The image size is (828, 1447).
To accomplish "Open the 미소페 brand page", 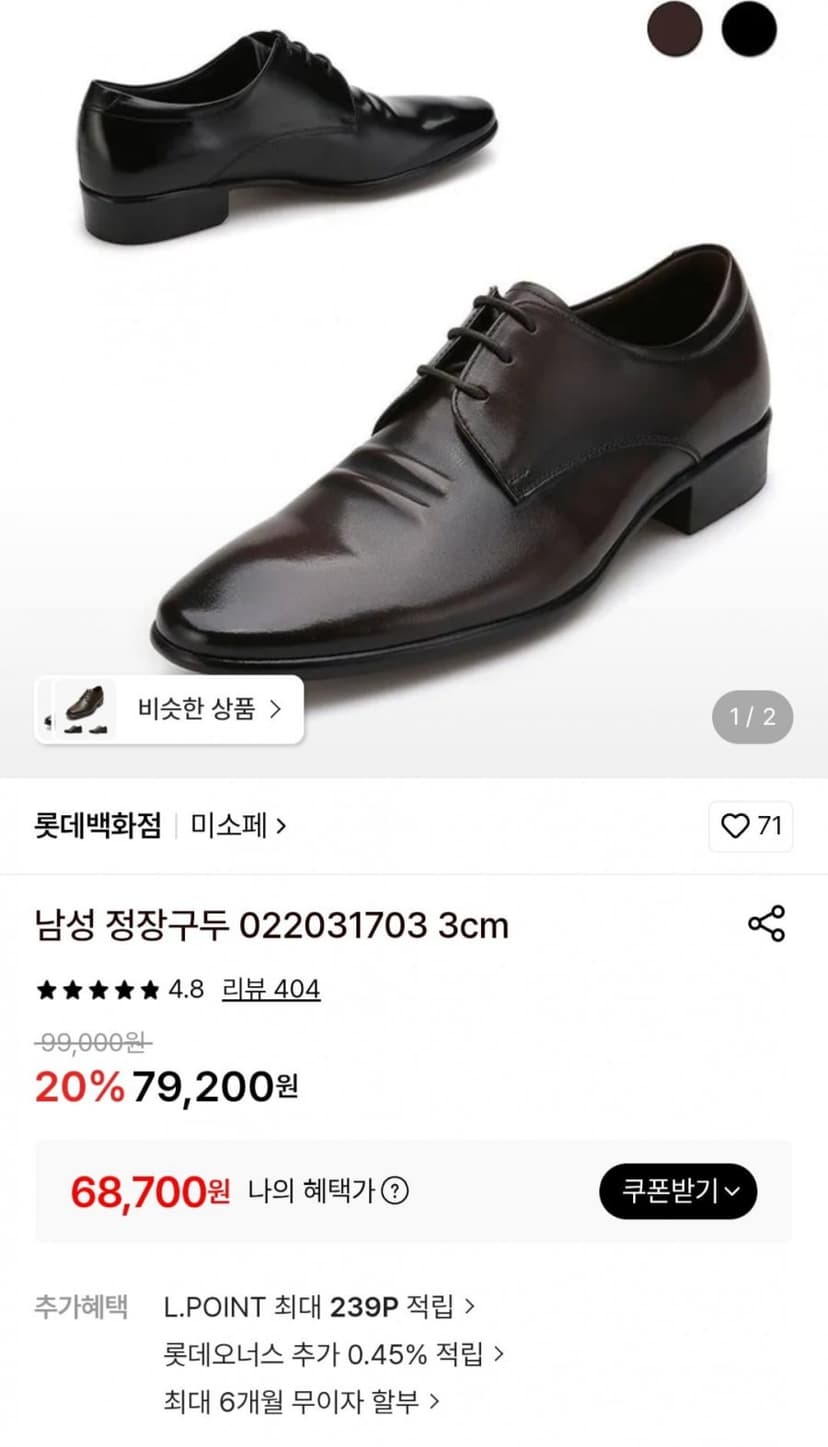I will click(x=238, y=826).
